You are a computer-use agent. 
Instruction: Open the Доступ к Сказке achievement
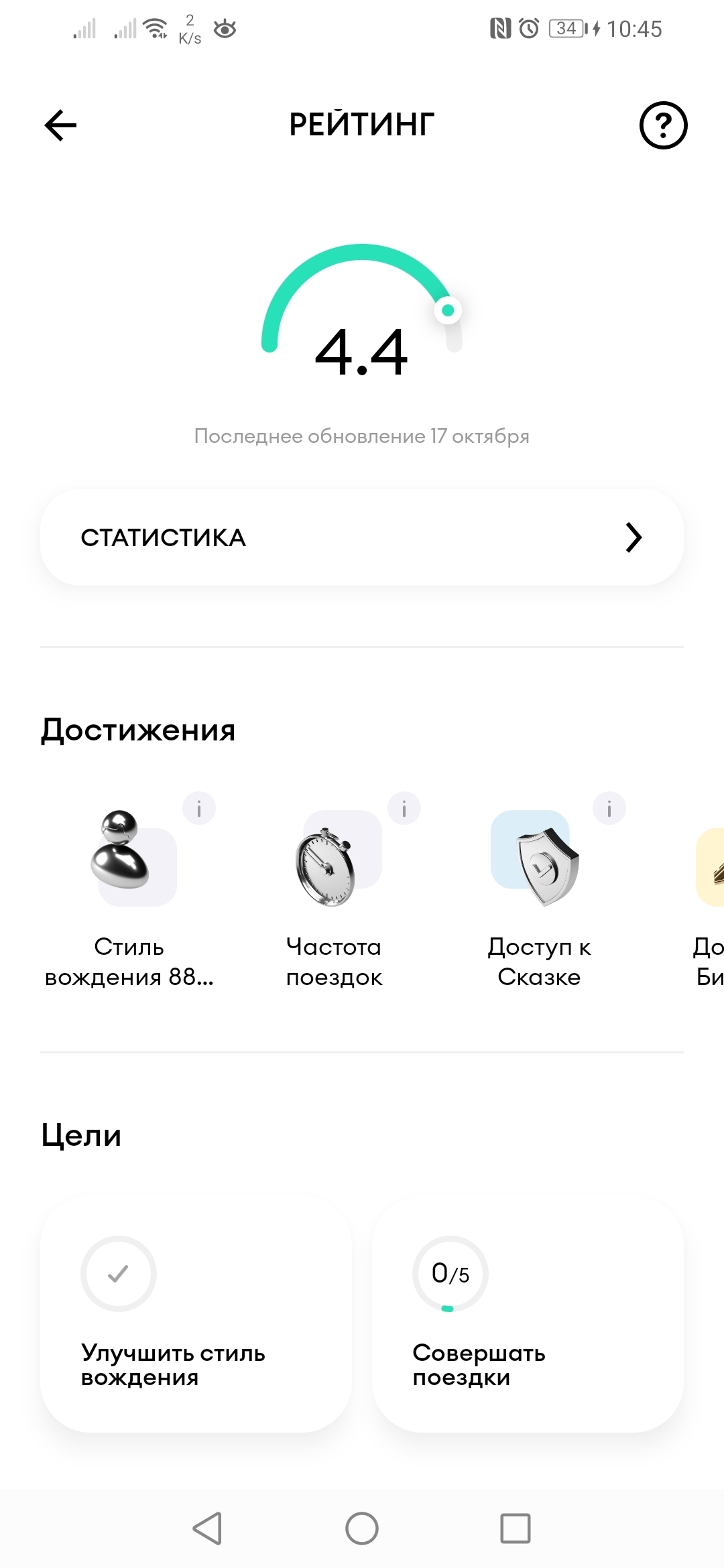coord(539,891)
